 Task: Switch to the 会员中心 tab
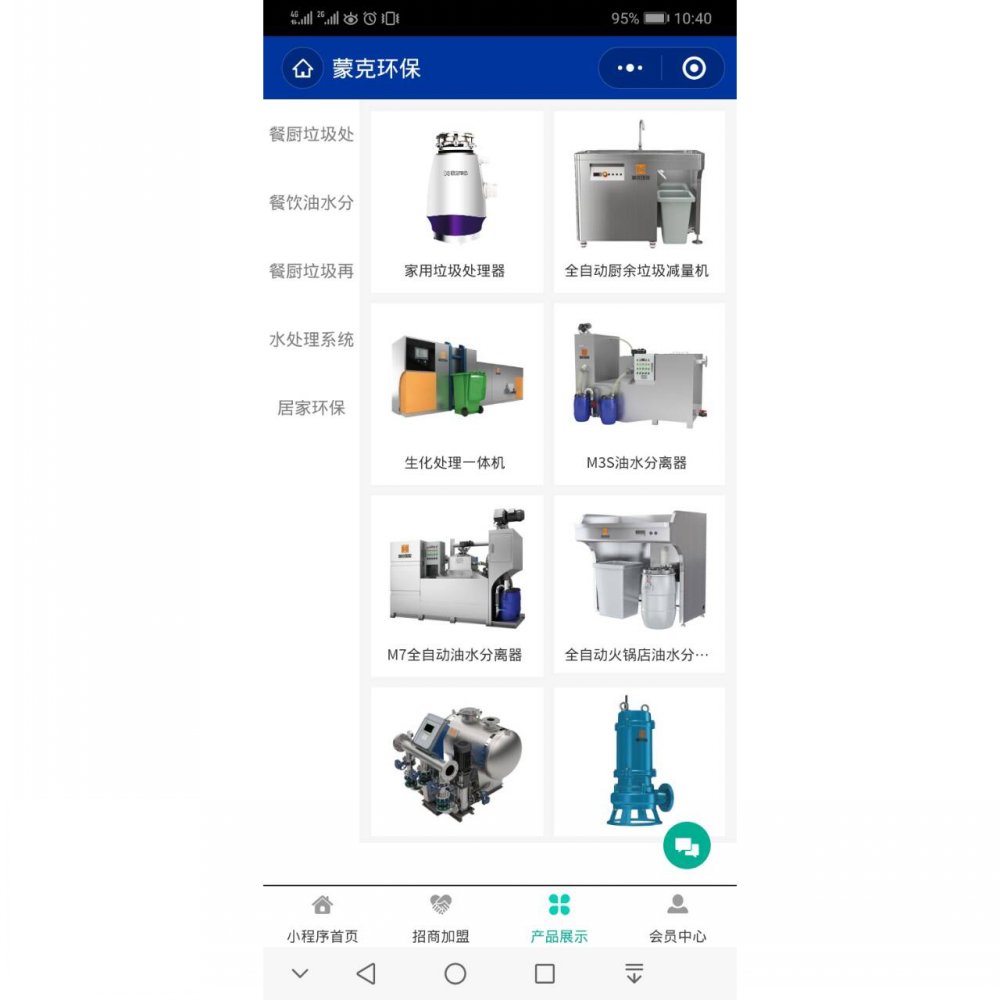click(x=677, y=918)
